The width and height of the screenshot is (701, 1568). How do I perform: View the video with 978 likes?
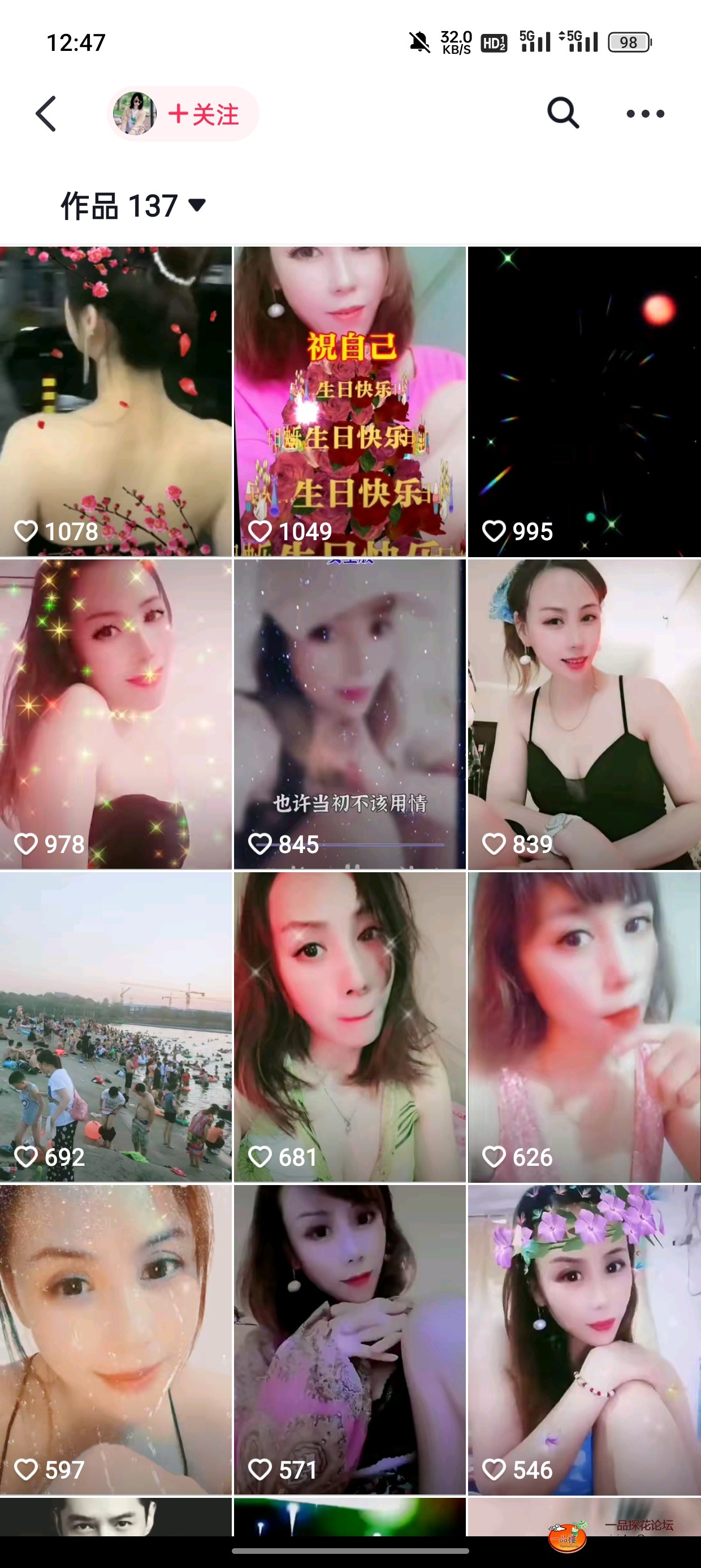[116, 714]
